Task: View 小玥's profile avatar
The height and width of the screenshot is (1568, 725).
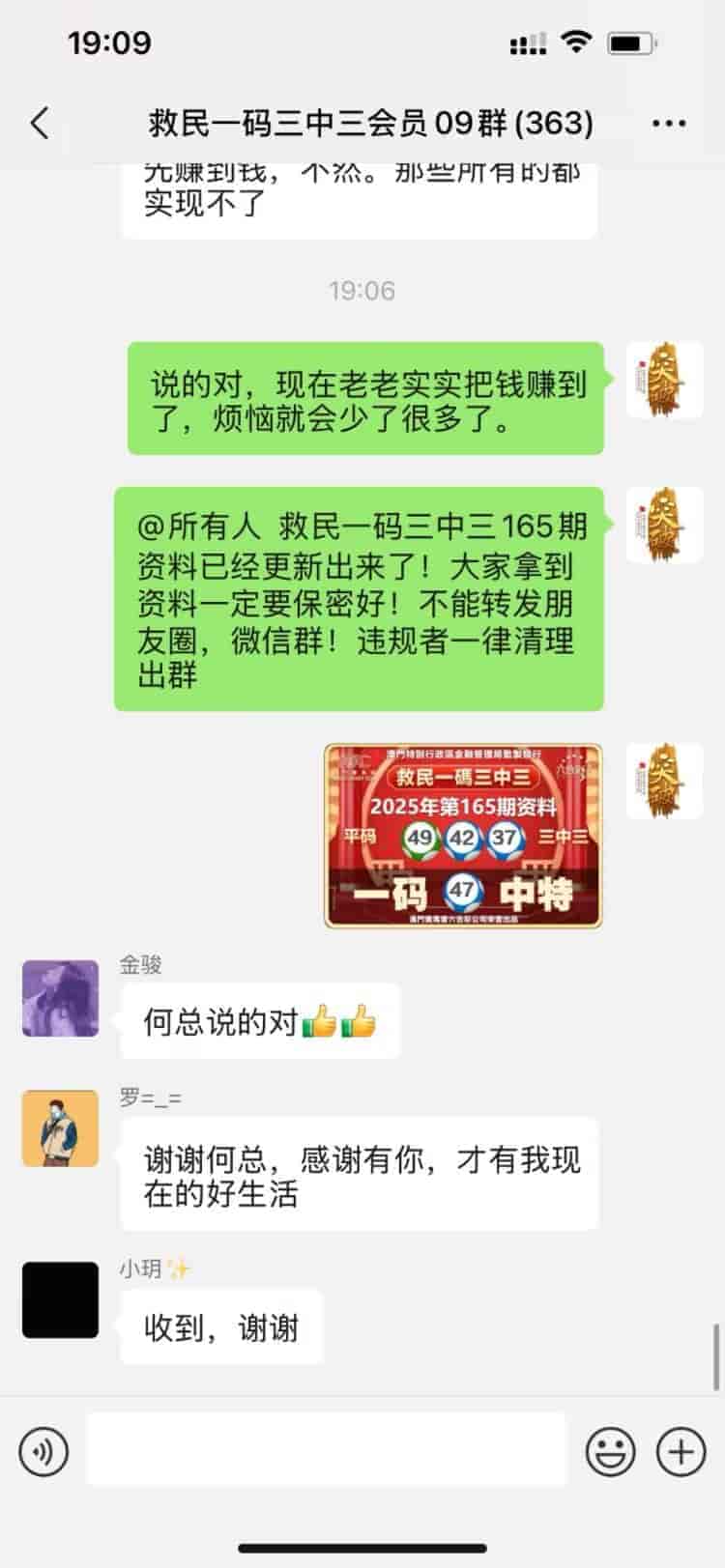Action: point(60,1299)
